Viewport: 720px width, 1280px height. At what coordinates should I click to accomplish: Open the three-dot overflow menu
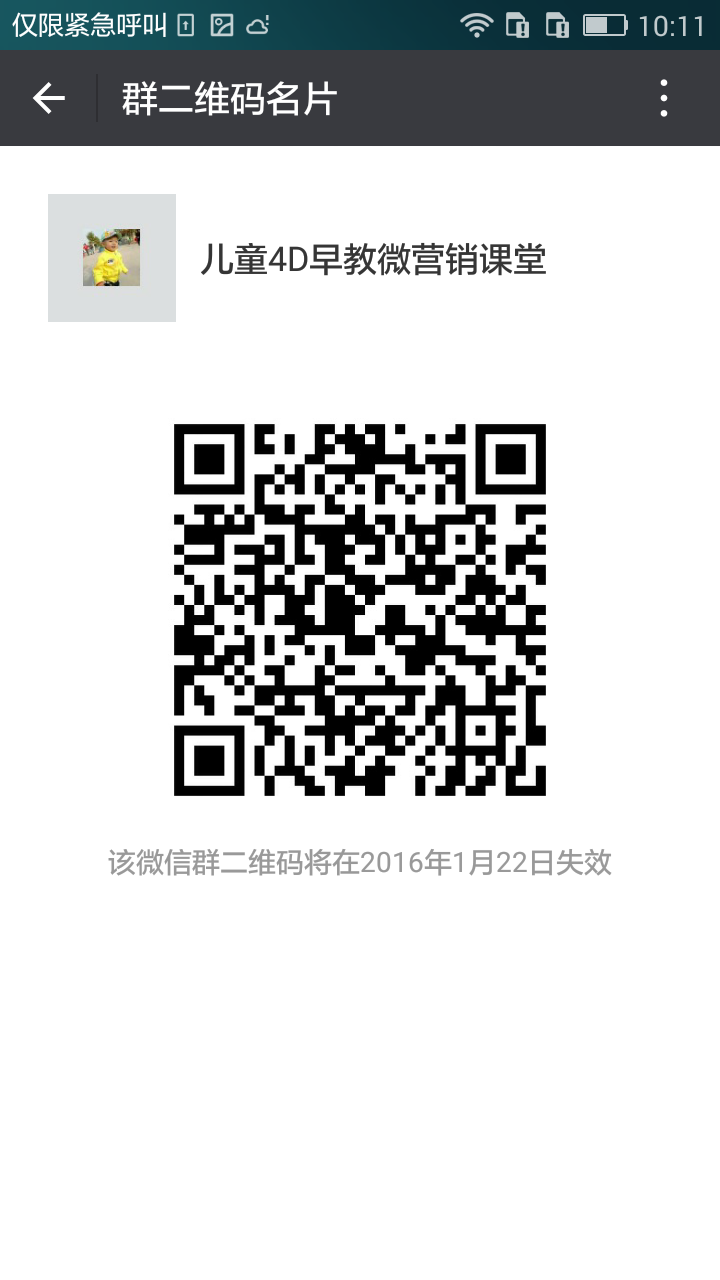[664, 98]
